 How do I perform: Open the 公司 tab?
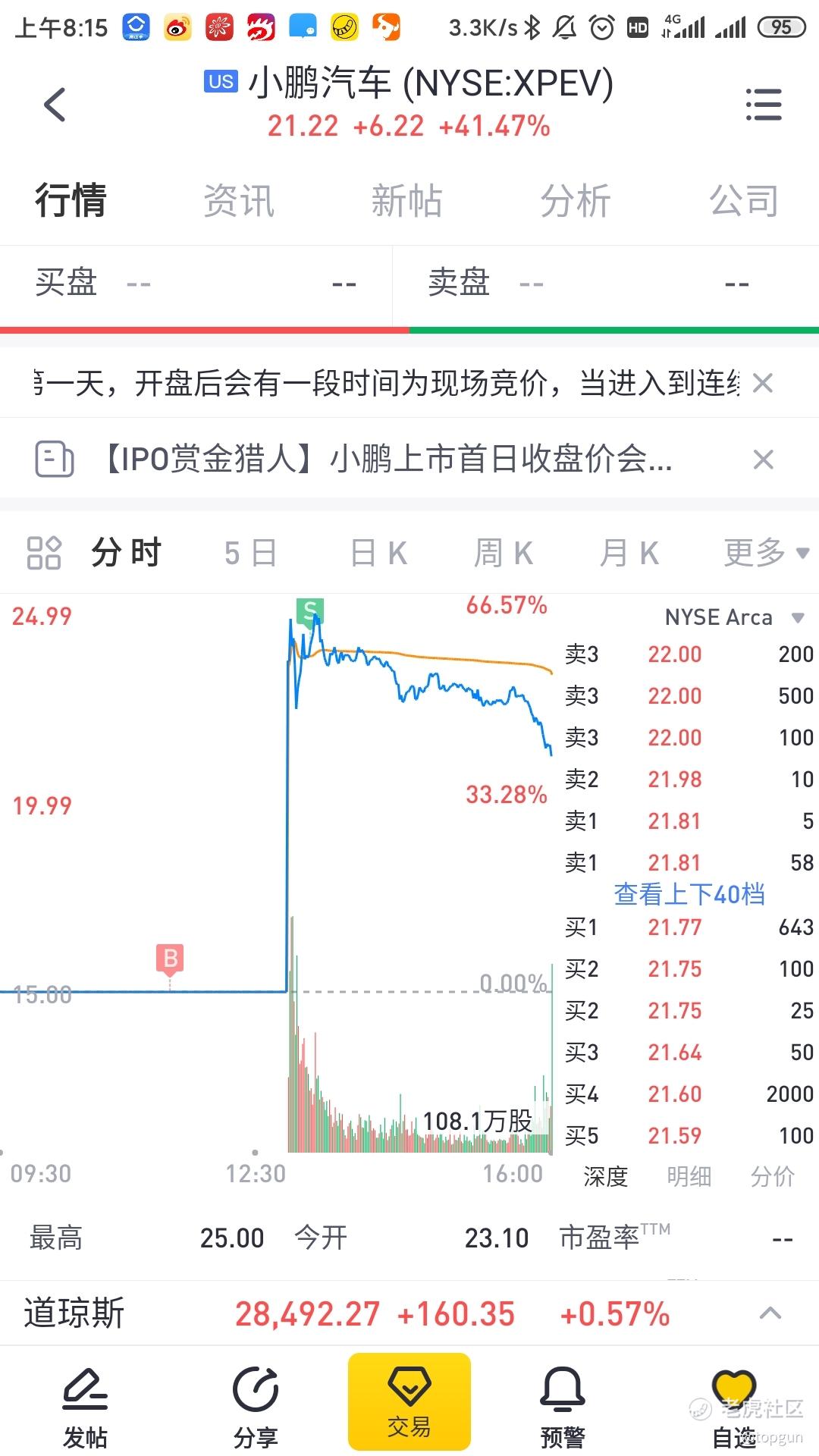[744, 201]
